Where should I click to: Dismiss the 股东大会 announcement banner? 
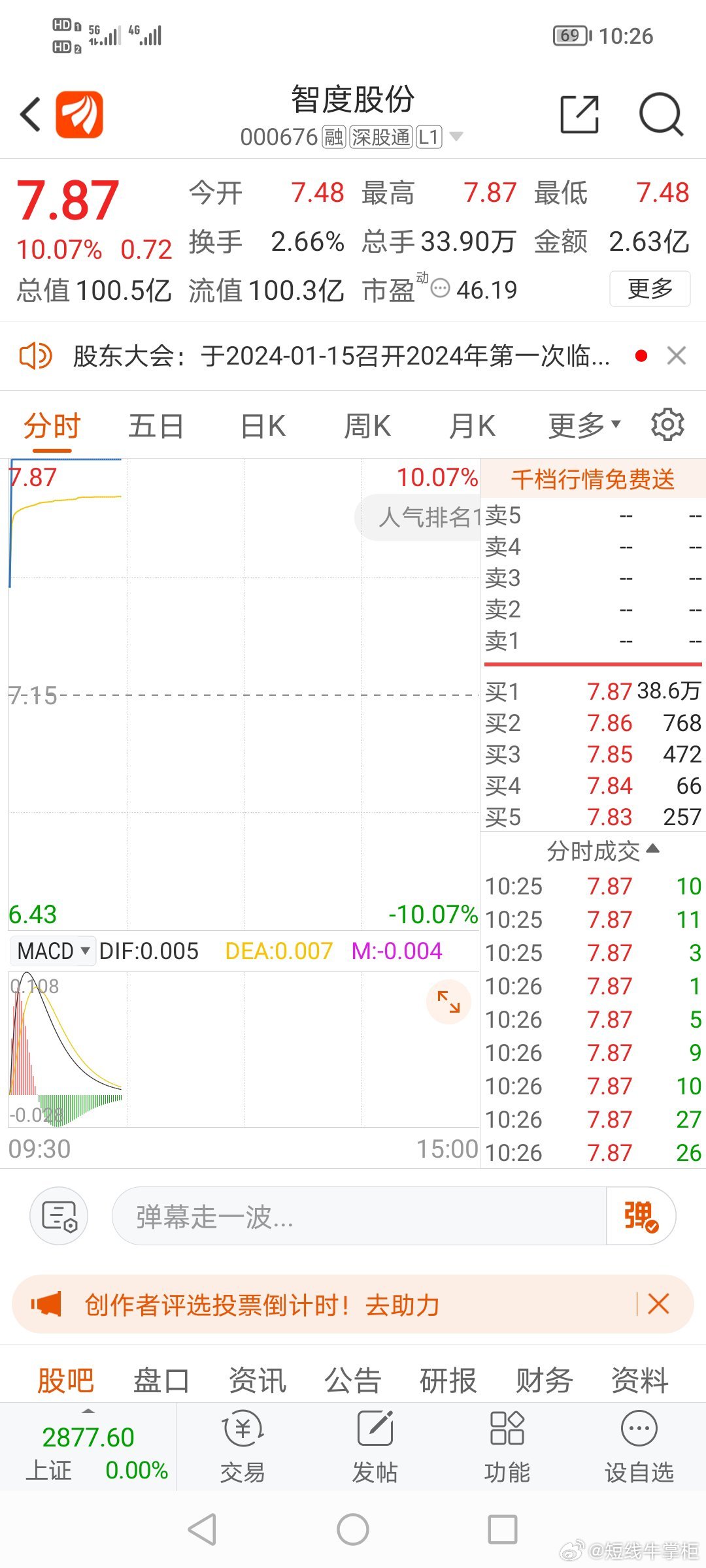(x=676, y=356)
